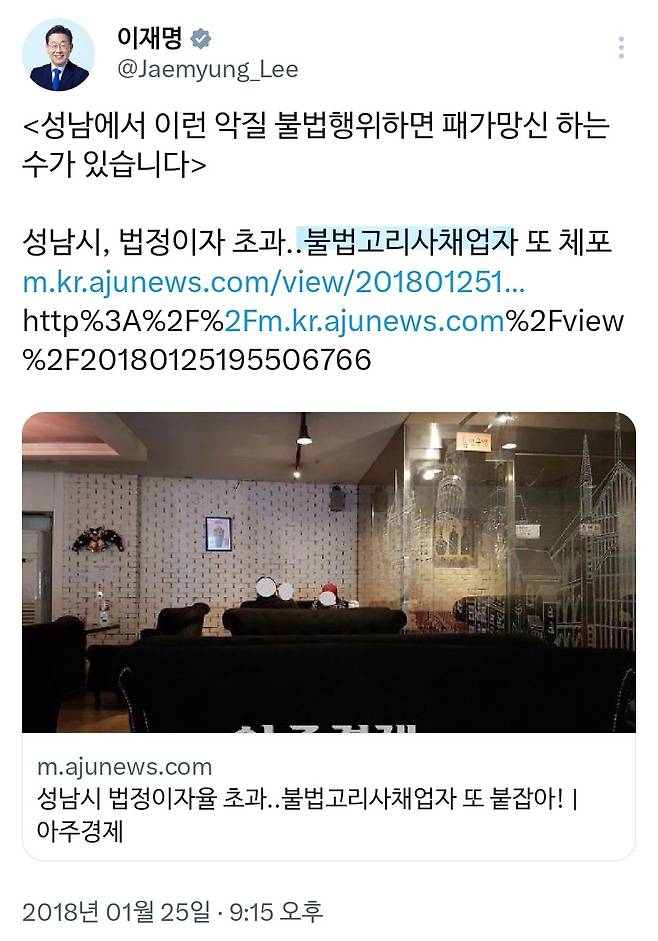Open the m.ajunews.com article preview card

(x=328, y=635)
